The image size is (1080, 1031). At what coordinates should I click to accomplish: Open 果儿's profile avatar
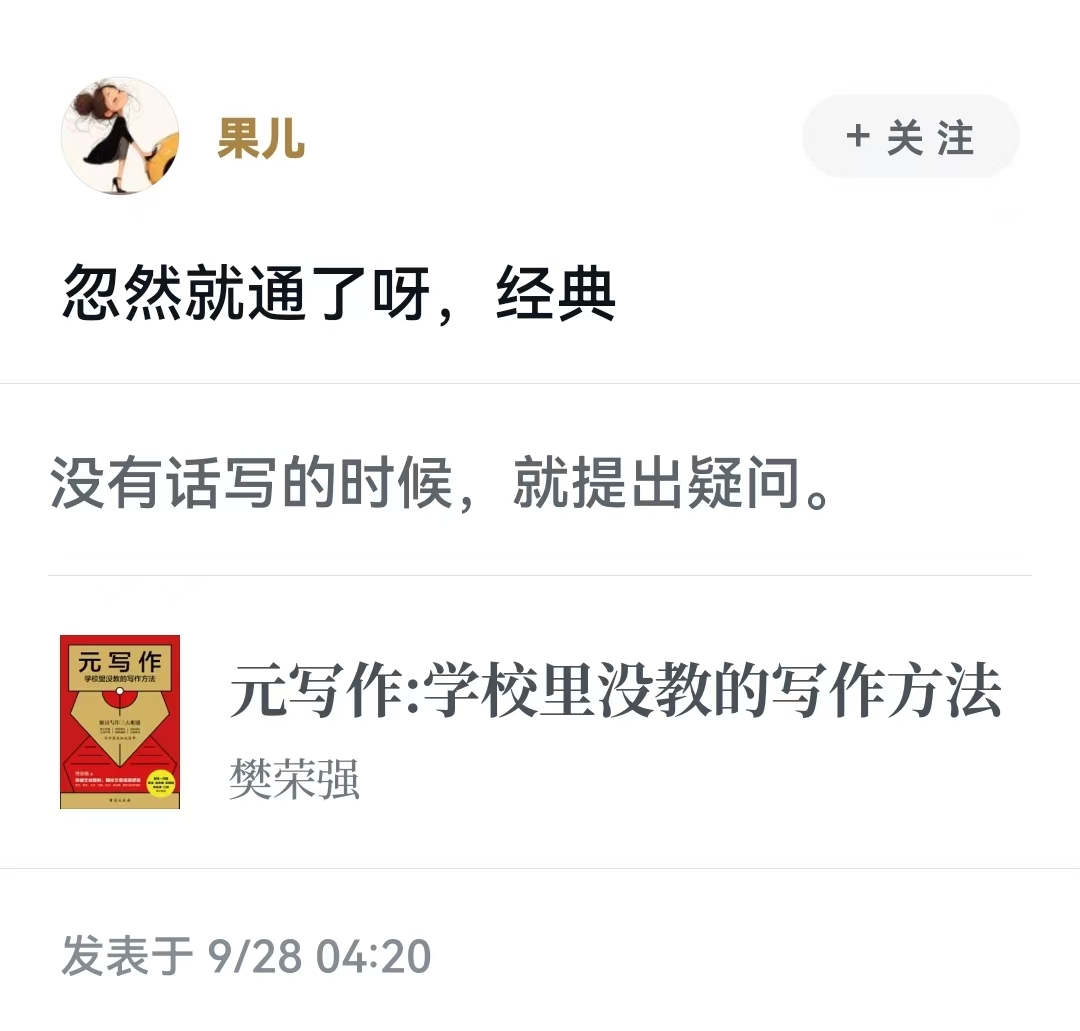[x=120, y=136]
